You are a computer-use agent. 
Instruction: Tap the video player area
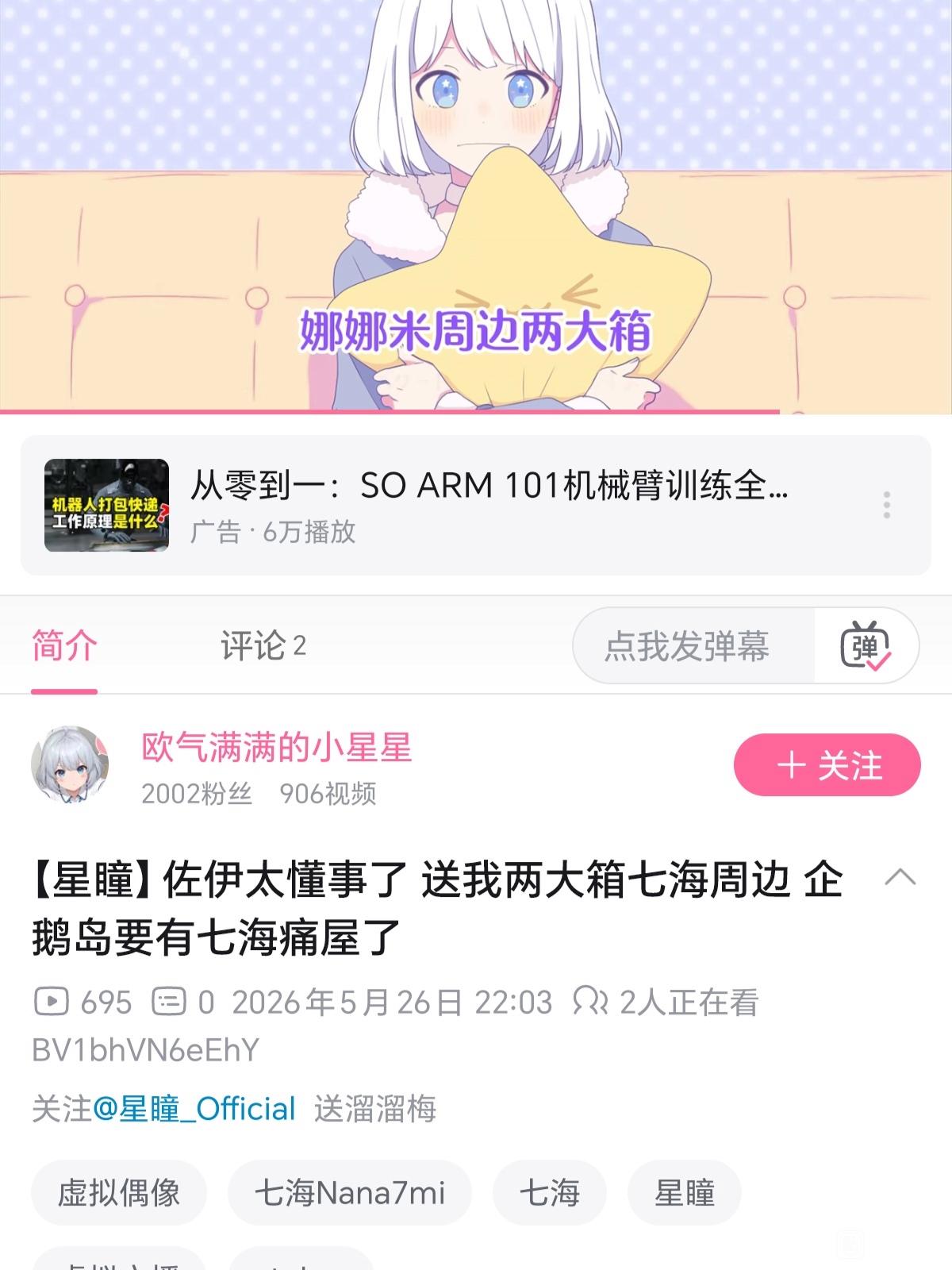coord(476,205)
